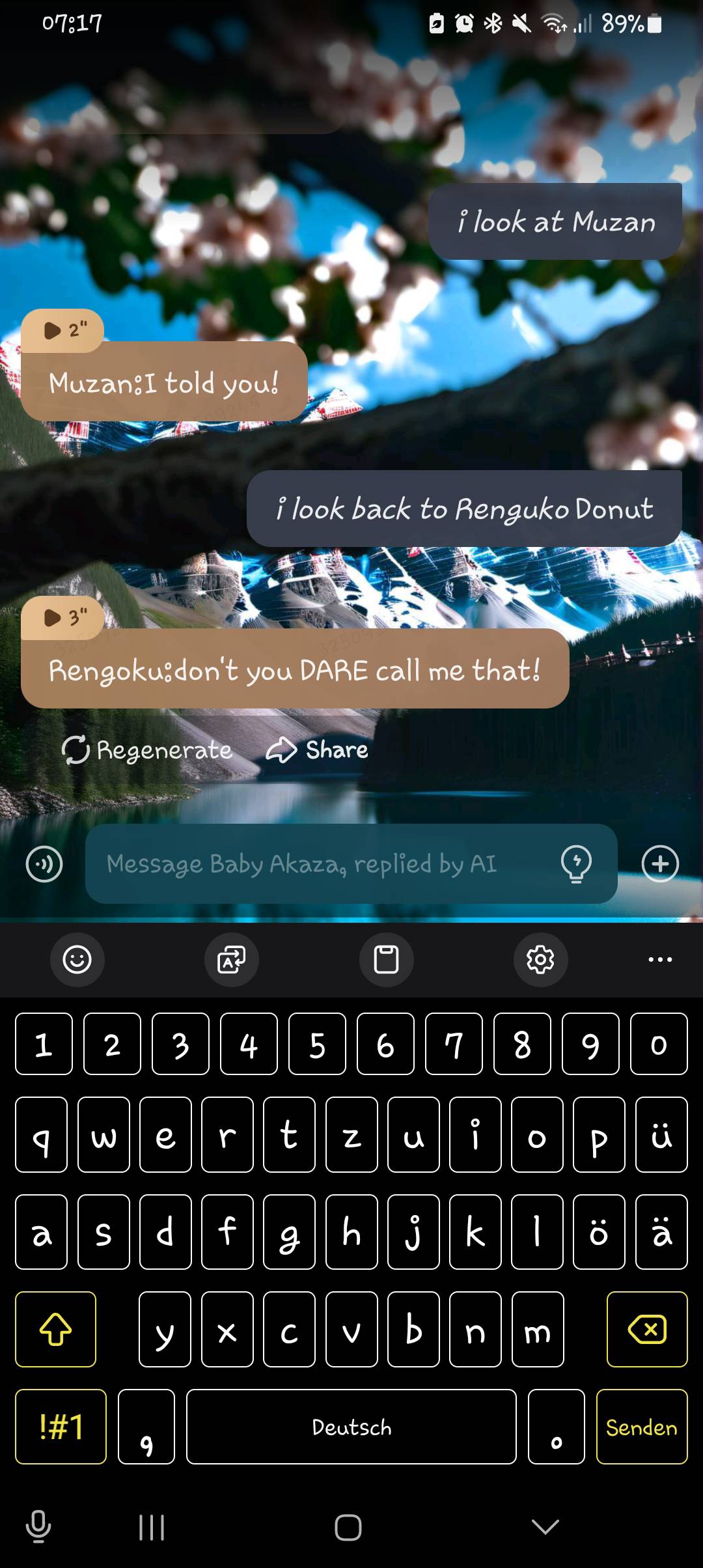Start voice input with the microphone icon
Image resolution: width=703 pixels, height=1568 pixels.
click(x=38, y=1526)
